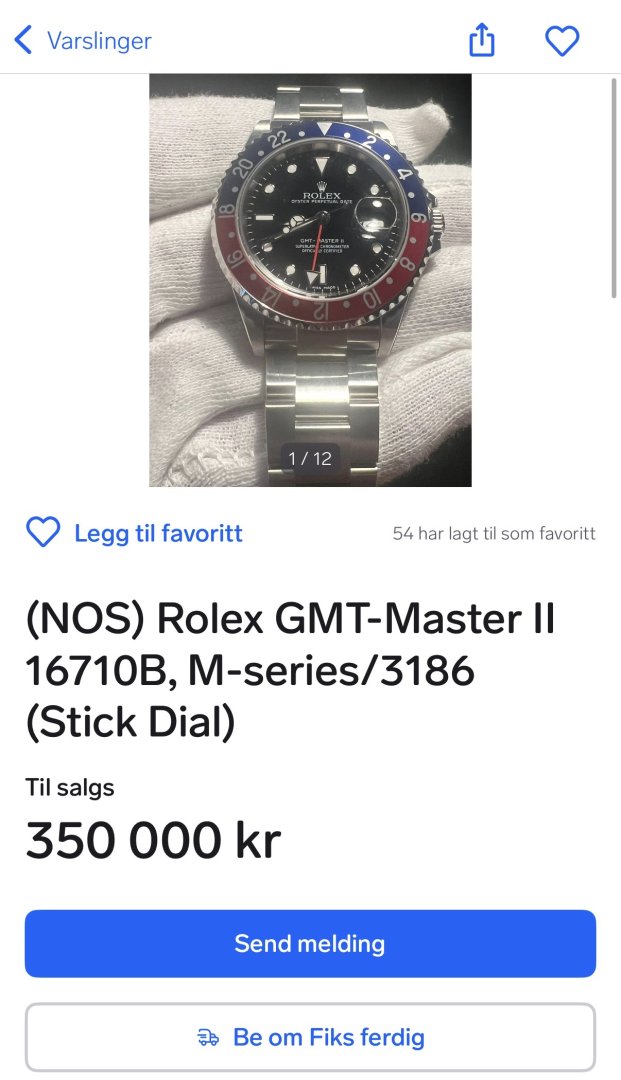This screenshot has width=621, height=1080.
Task: Go back to Varslinger
Action: [x=82, y=41]
